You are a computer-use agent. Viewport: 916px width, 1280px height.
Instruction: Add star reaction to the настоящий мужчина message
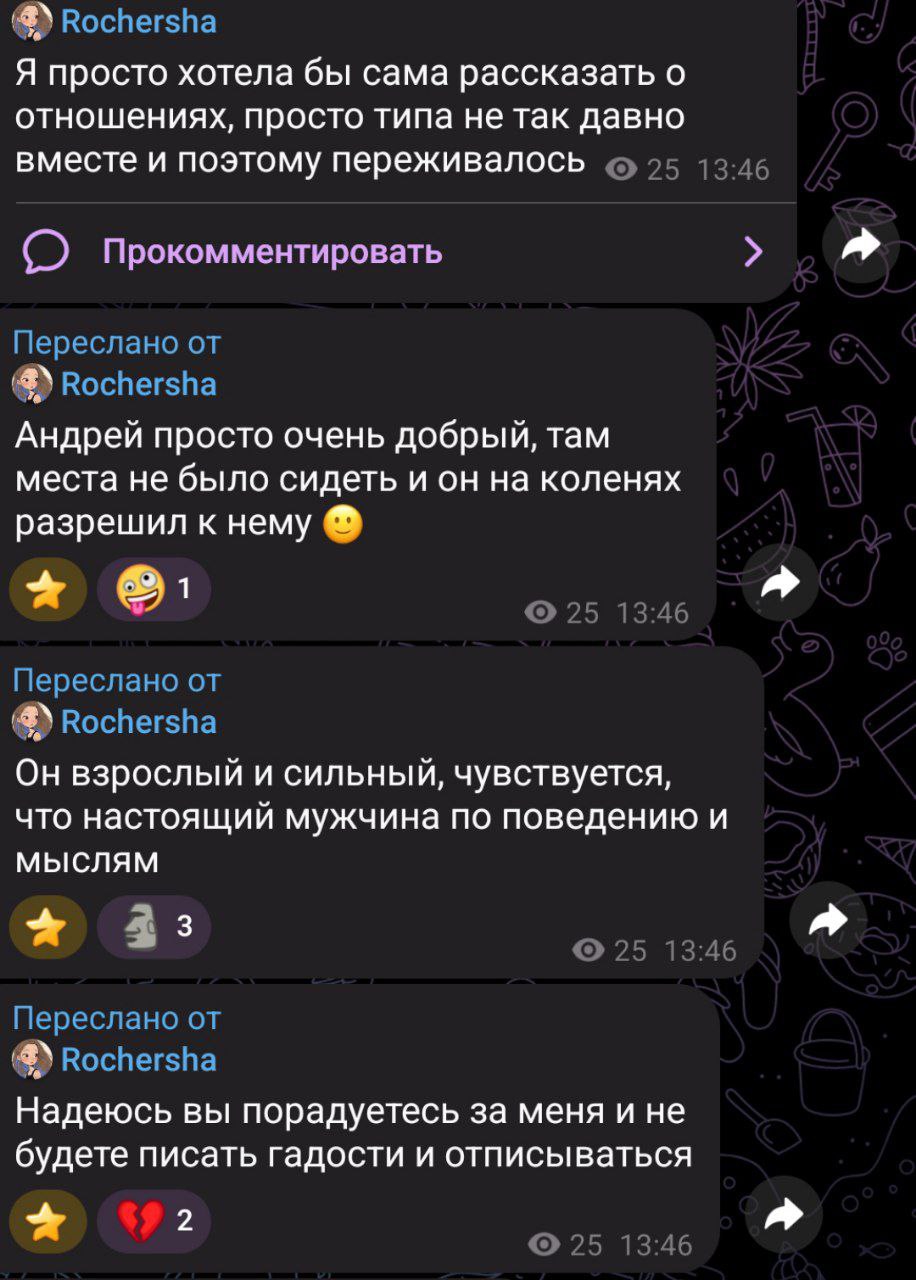point(47,928)
